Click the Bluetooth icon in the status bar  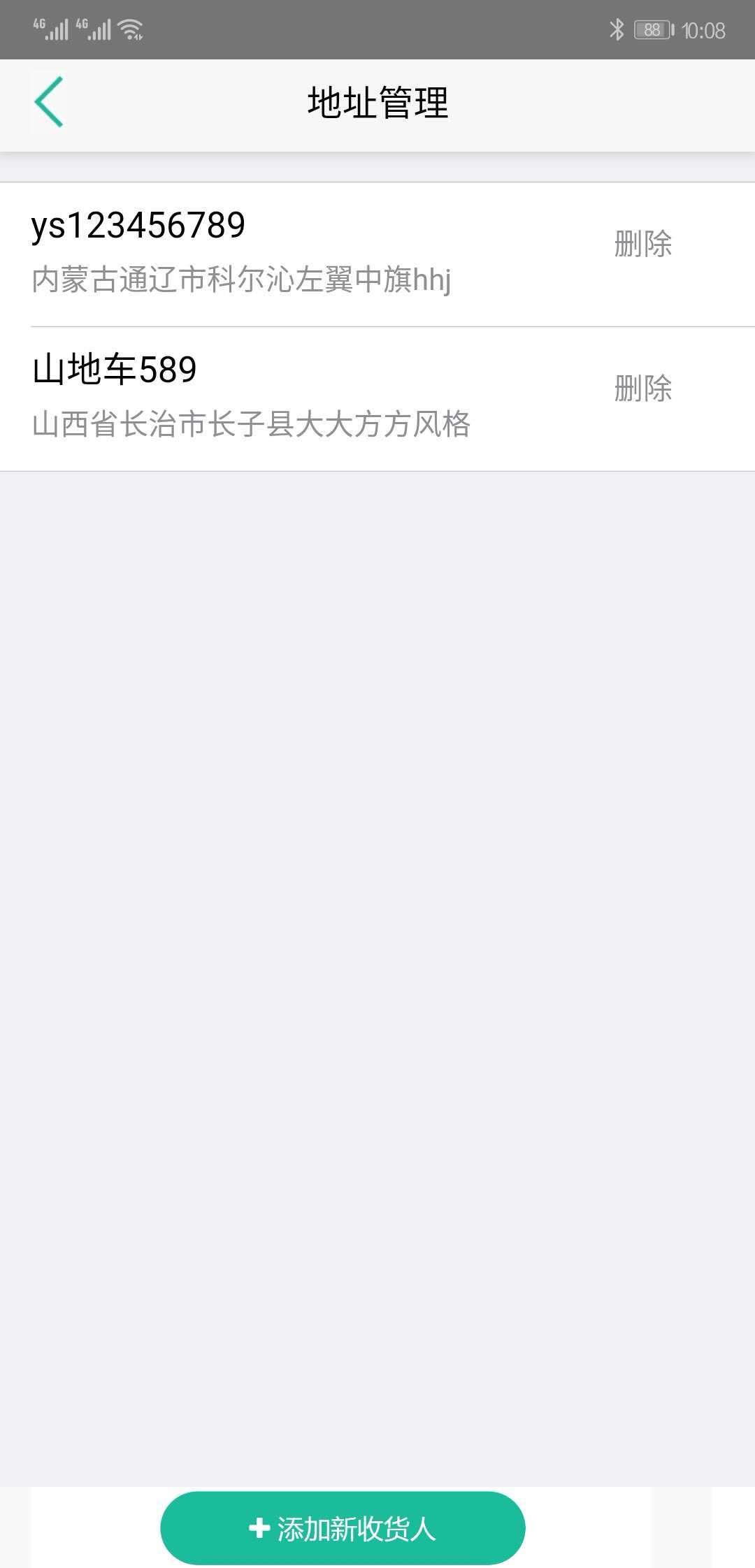(x=618, y=28)
